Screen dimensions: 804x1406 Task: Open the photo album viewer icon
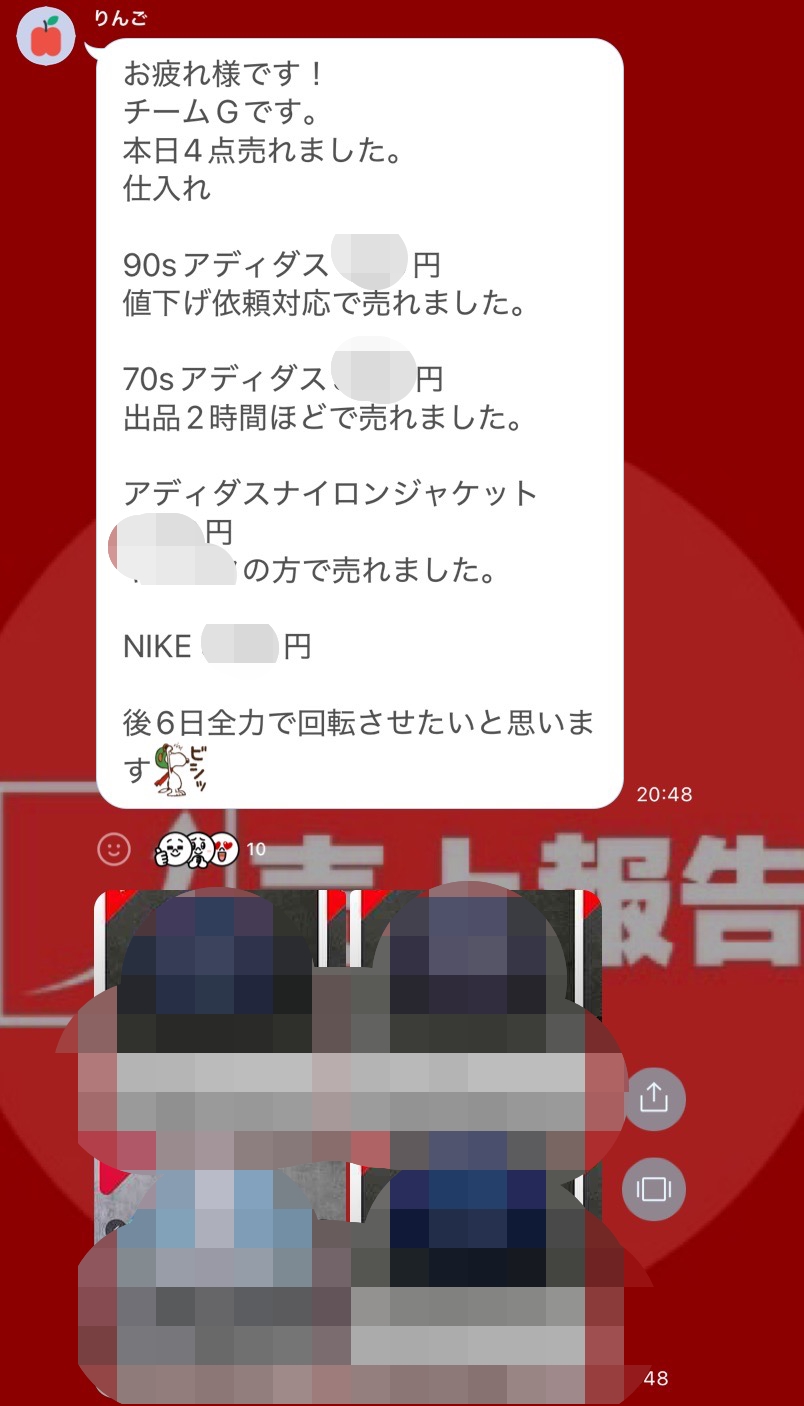(653, 1188)
